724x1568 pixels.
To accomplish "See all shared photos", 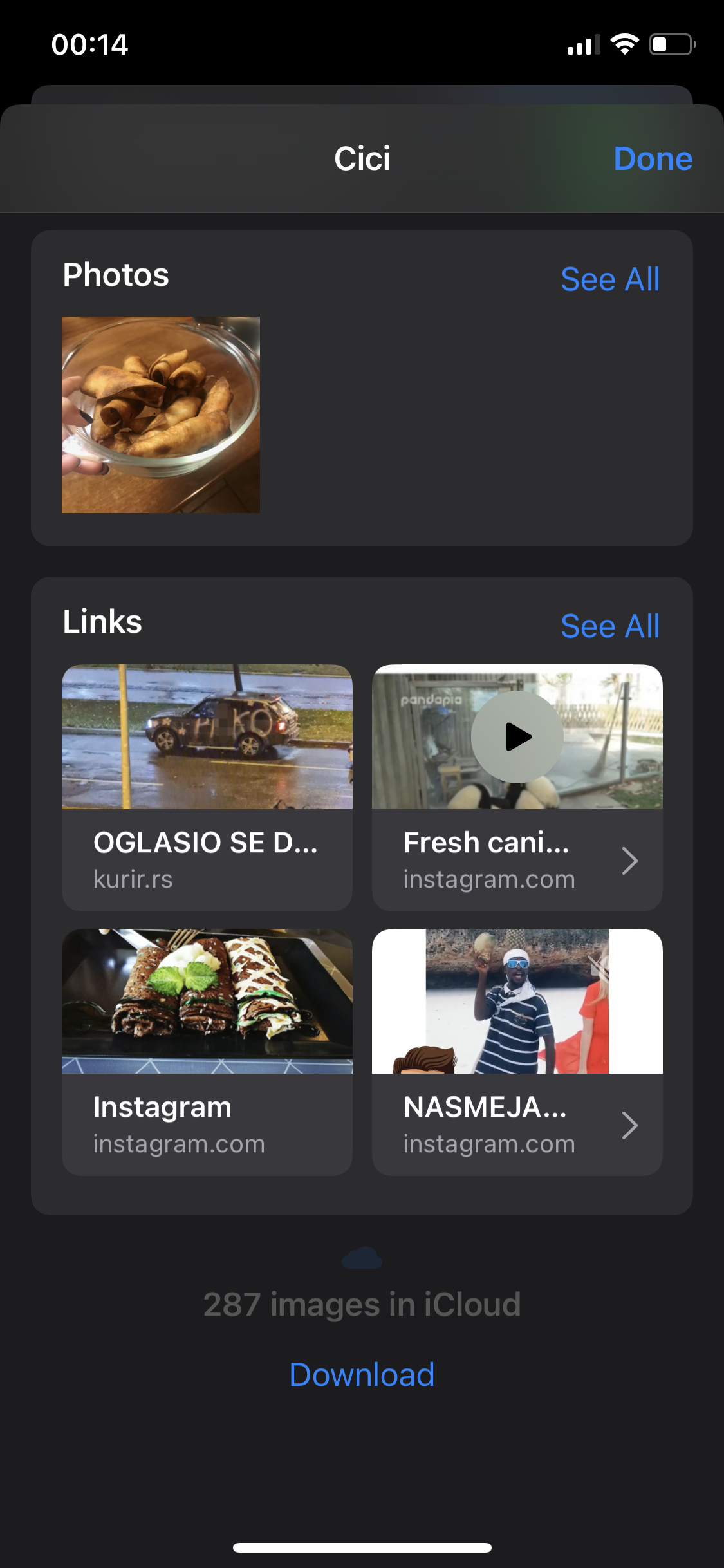I will pyautogui.click(x=609, y=279).
